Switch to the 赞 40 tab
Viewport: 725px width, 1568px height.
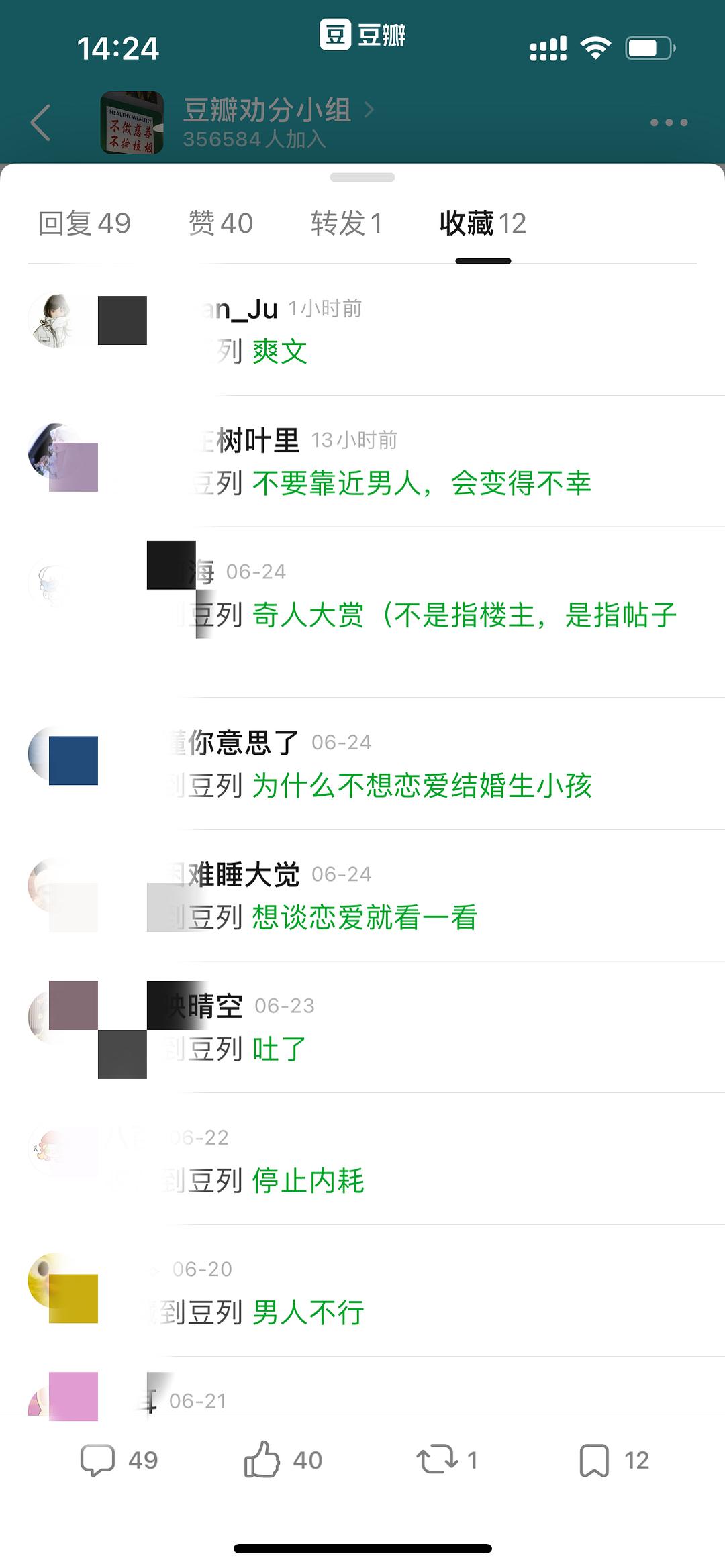click(x=221, y=223)
